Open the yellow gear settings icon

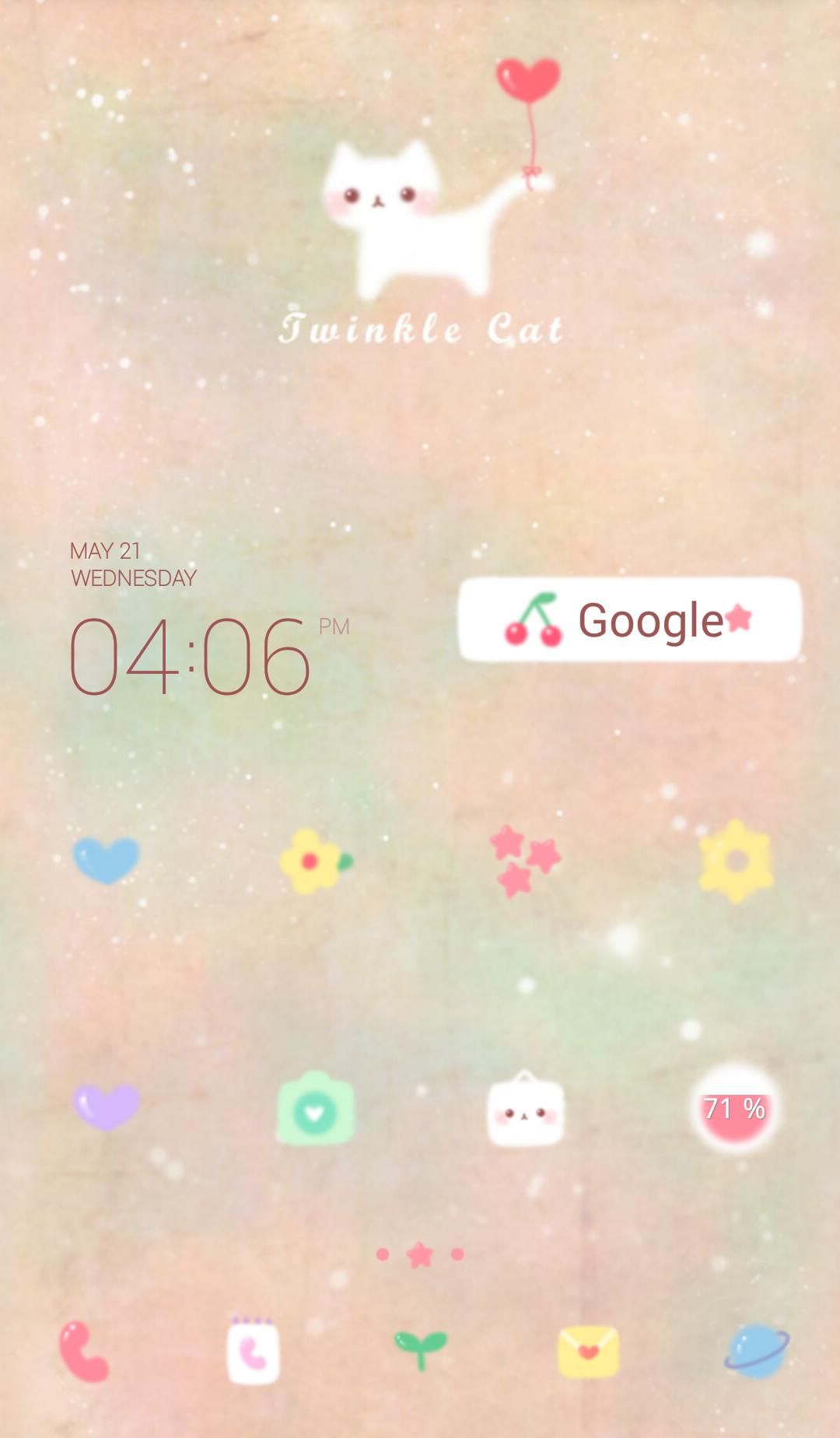pyautogui.click(x=736, y=861)
